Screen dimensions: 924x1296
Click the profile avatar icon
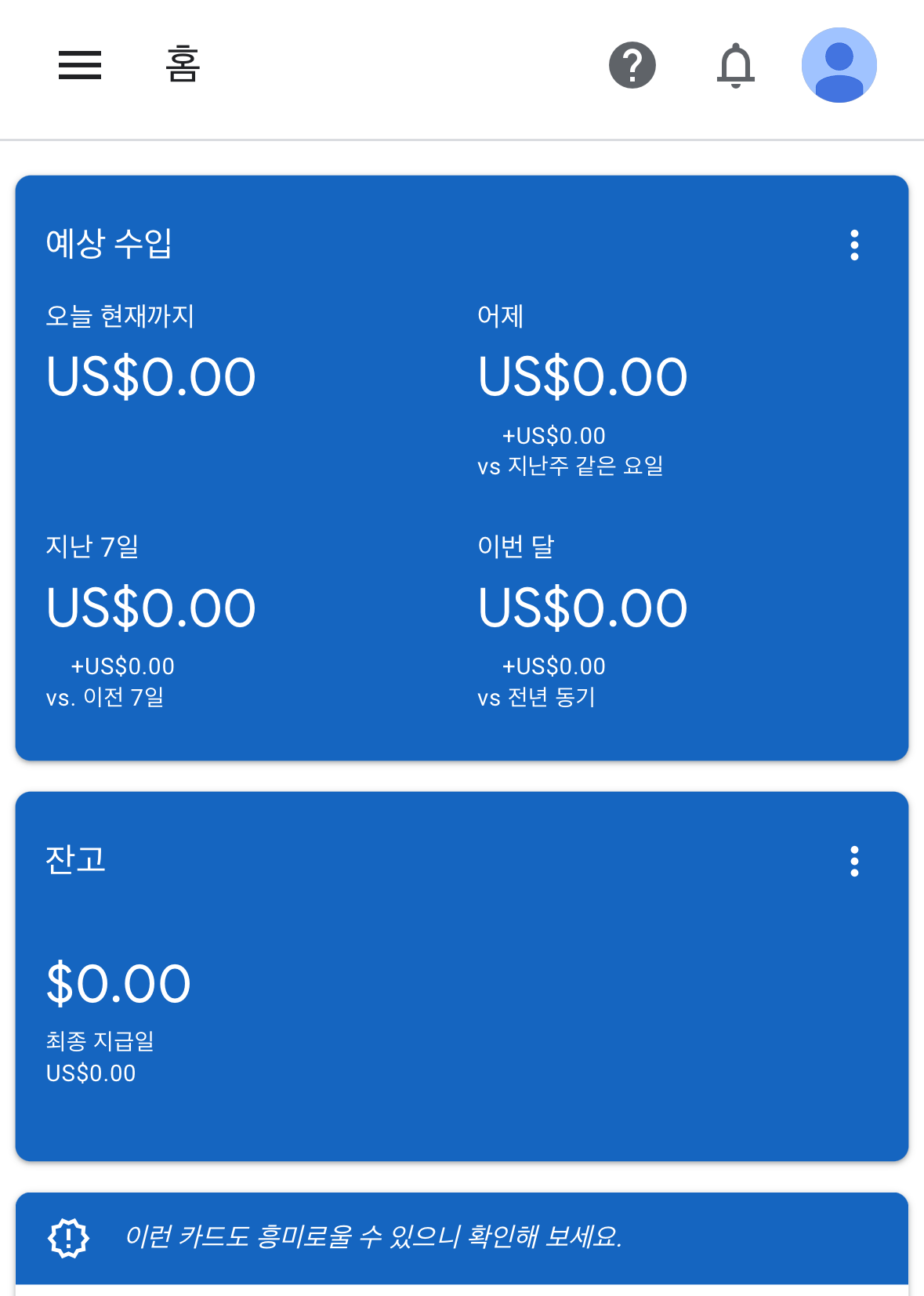[839, 64]
